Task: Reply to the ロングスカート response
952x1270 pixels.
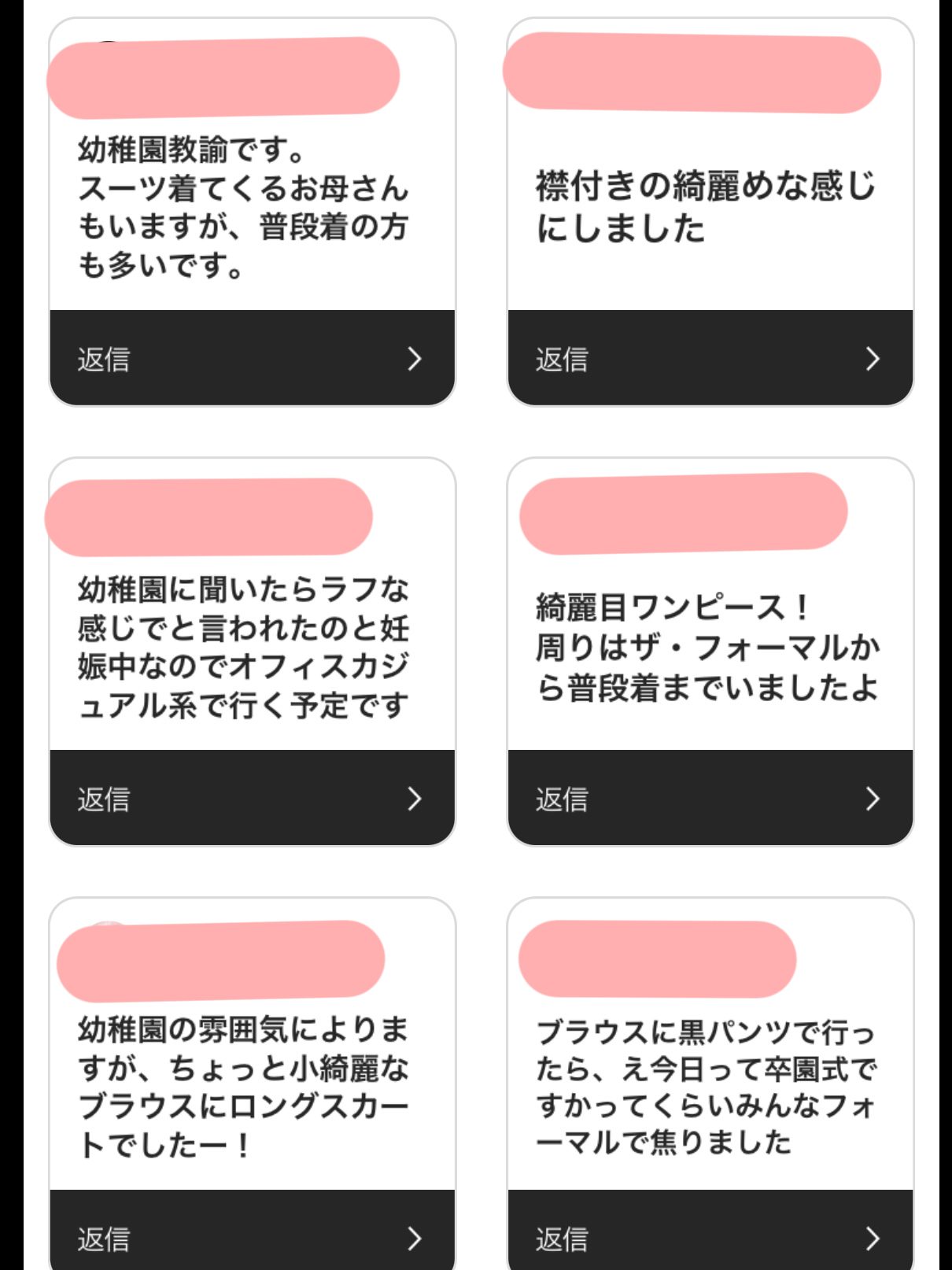Action: [252, 1237]
